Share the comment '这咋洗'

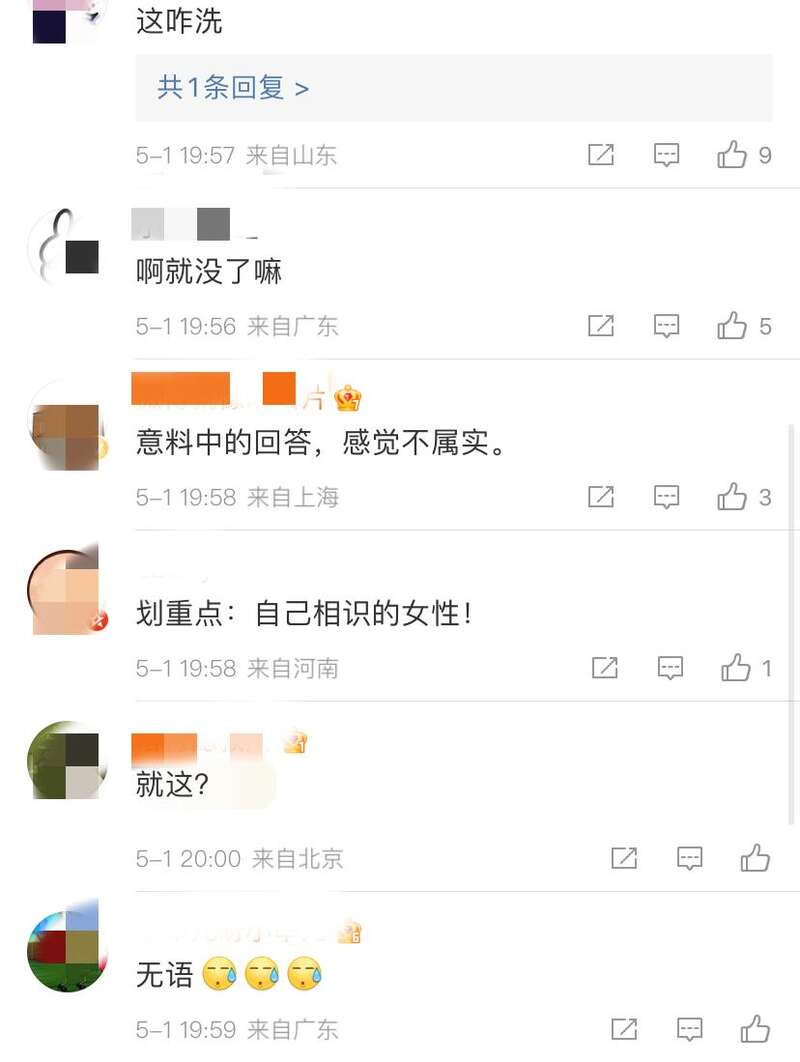[601, 155]
